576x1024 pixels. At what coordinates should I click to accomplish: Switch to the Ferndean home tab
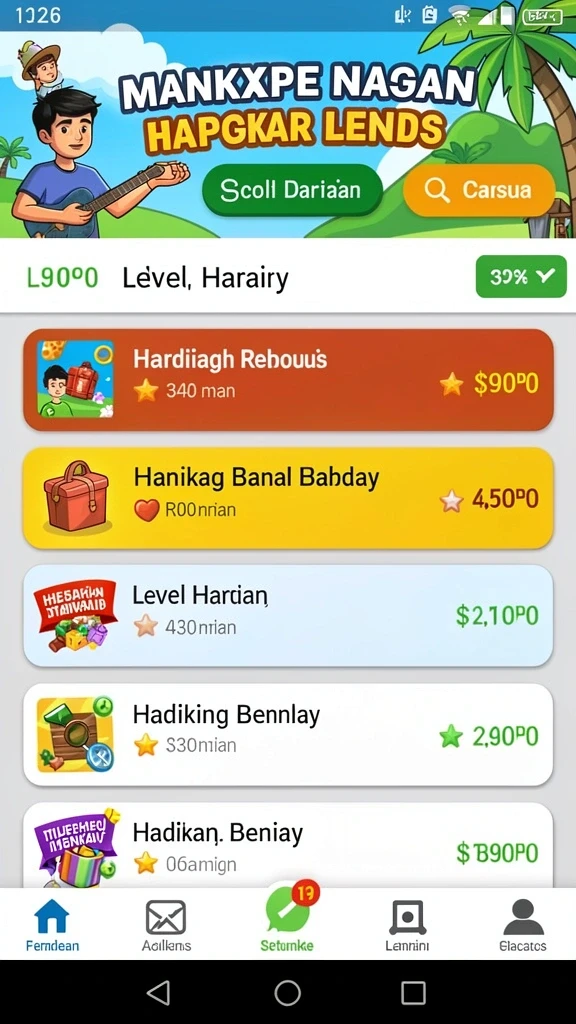tap(52, 925)
